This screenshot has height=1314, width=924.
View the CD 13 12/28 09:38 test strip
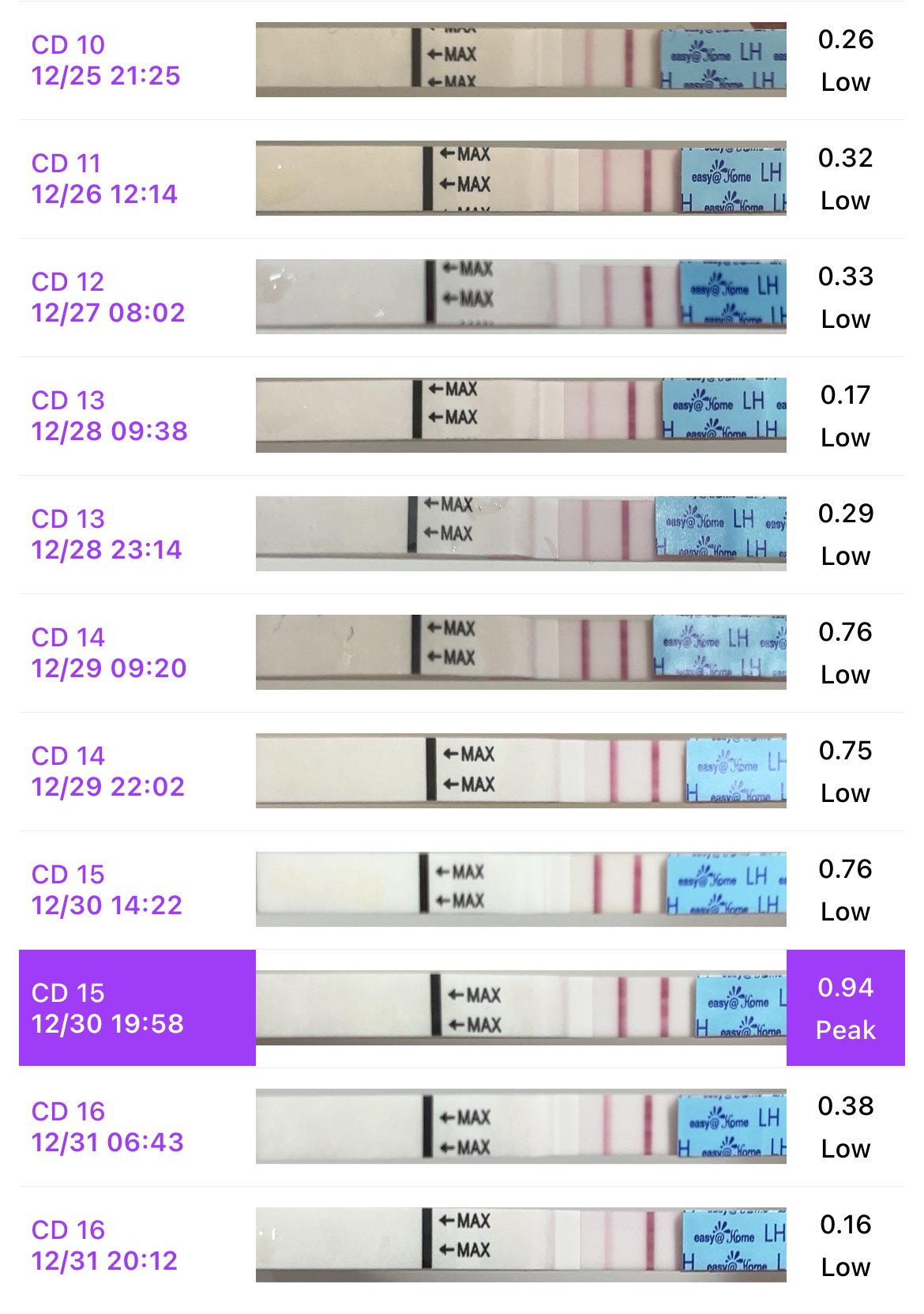coord(520,415)
